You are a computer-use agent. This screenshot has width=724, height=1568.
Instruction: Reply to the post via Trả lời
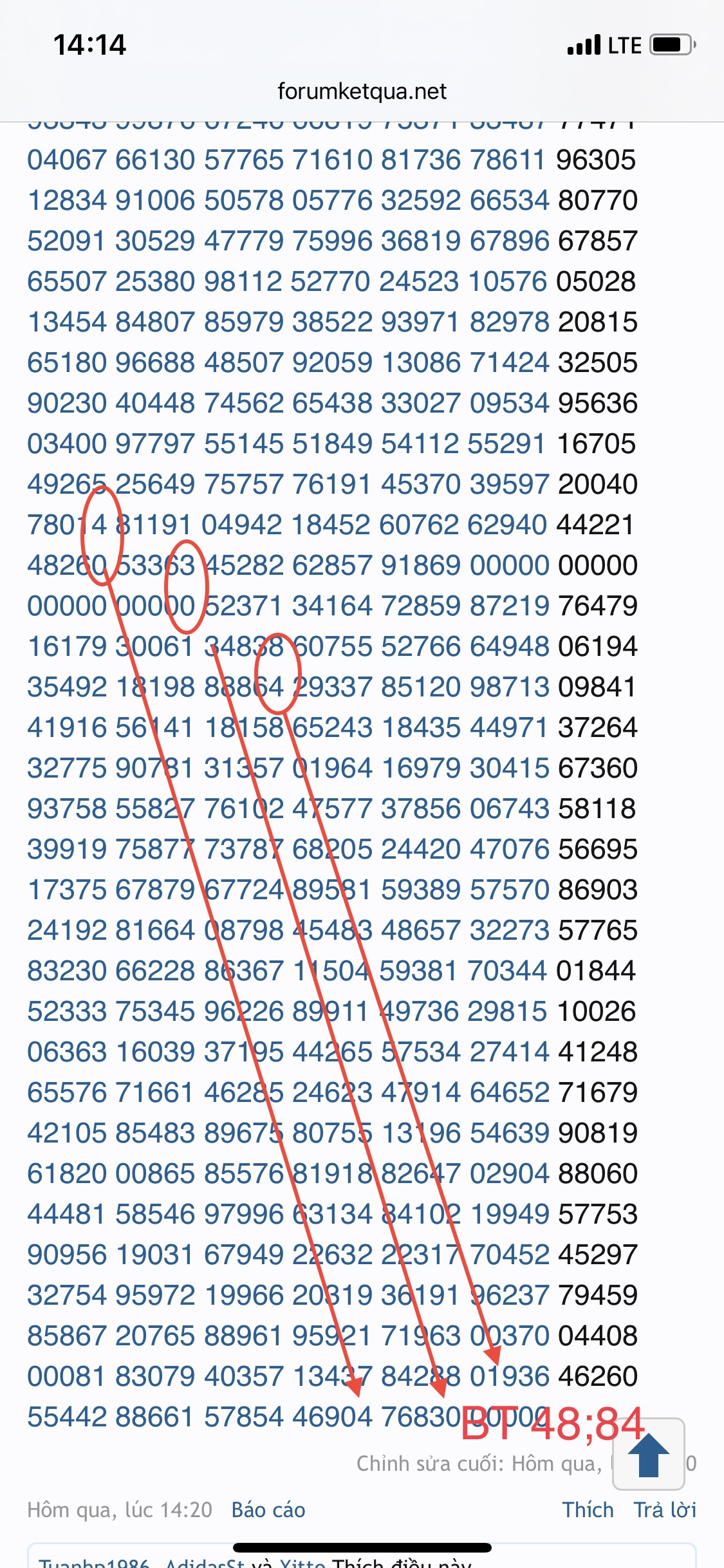665,1510
